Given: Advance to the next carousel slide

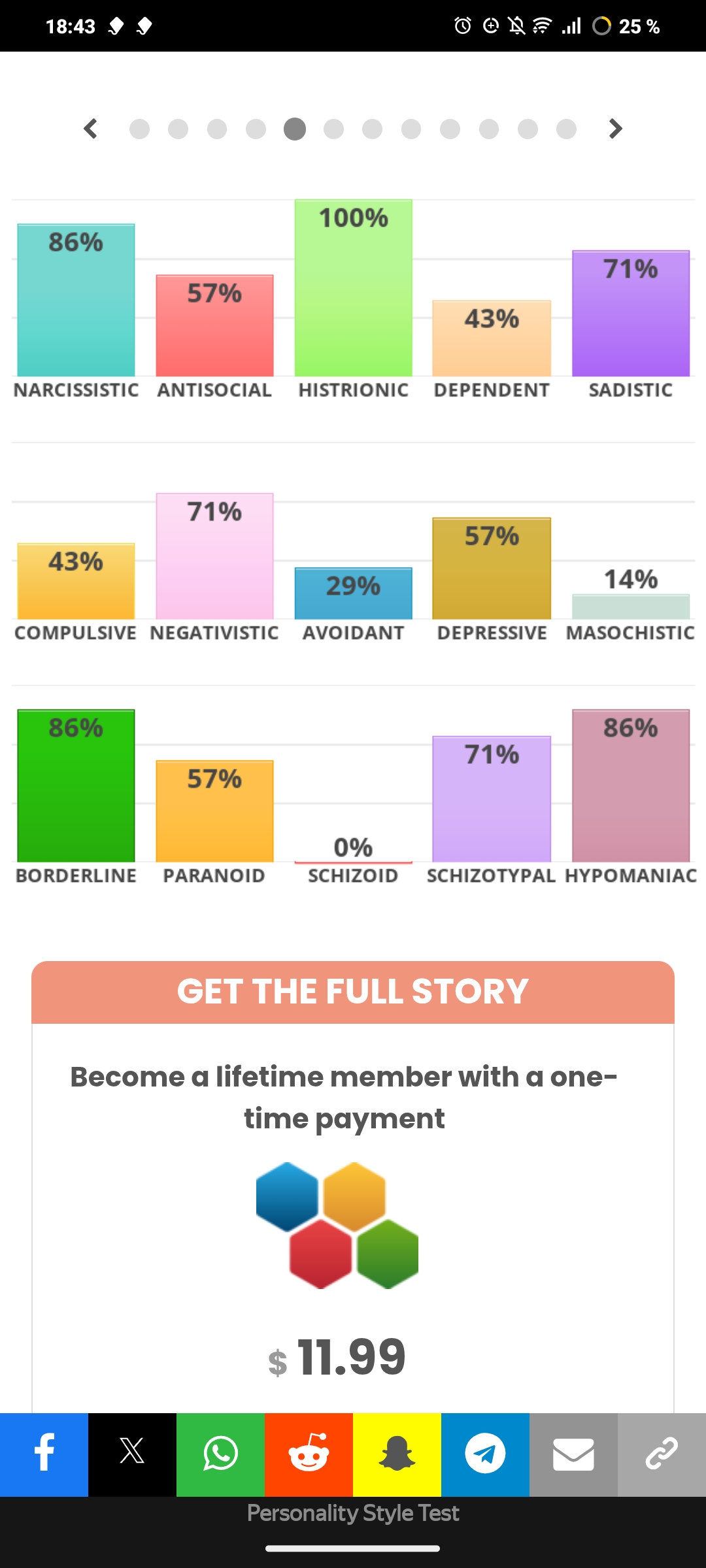Looking at the screenshot, I should coord(614,129).
